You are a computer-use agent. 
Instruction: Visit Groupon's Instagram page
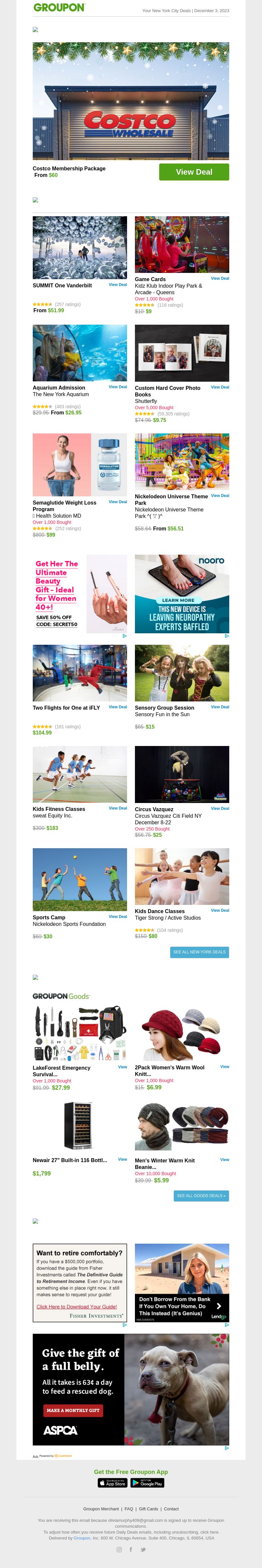click(119, 1550)
